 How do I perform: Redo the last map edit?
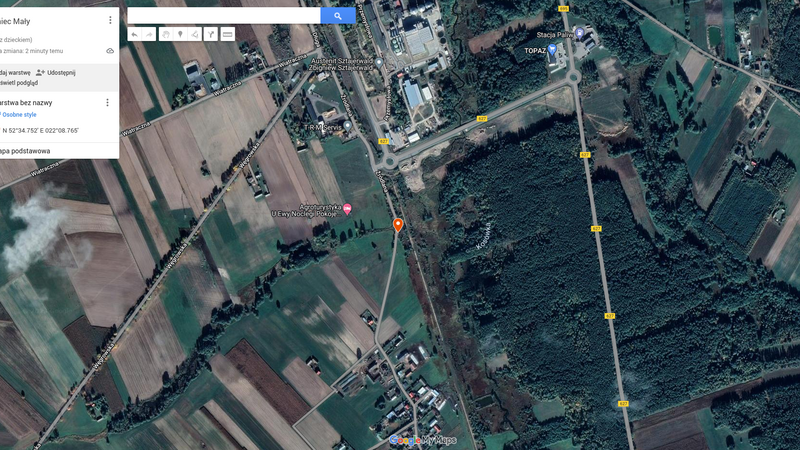click(149, 34)
